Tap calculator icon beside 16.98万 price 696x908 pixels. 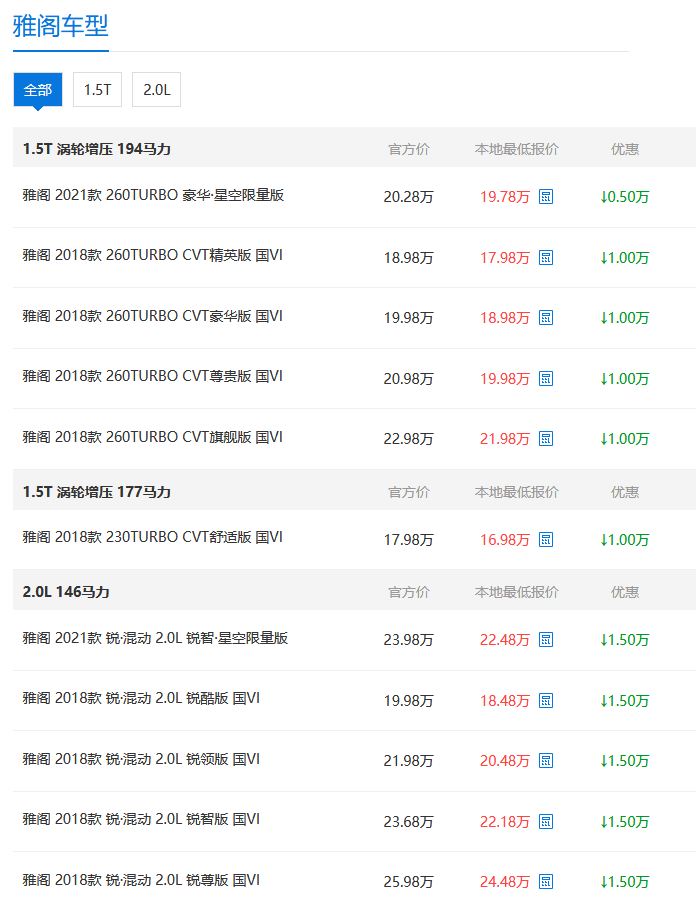(x=546, y=540)
